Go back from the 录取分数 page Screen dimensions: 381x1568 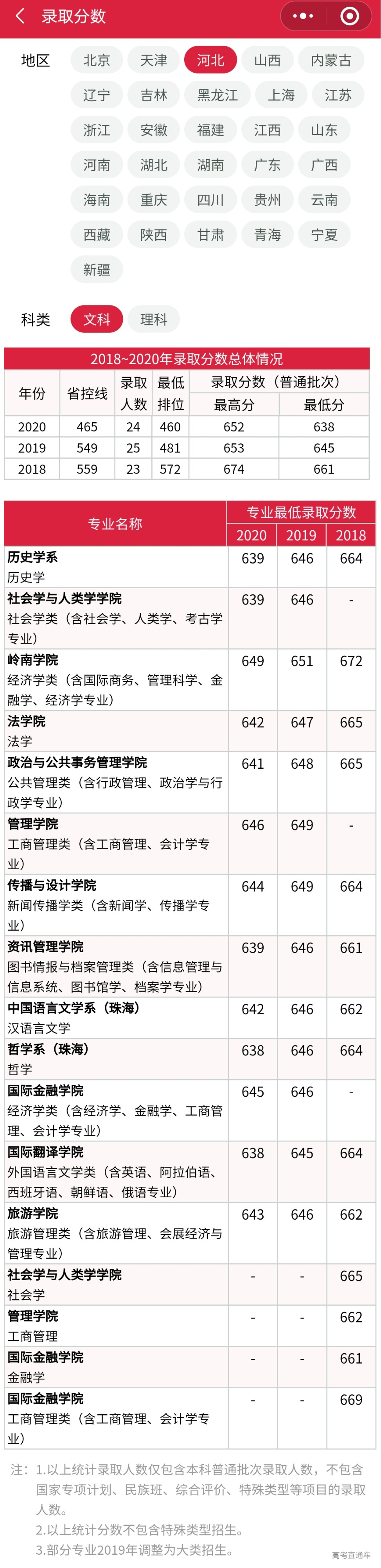coord(20,16)
